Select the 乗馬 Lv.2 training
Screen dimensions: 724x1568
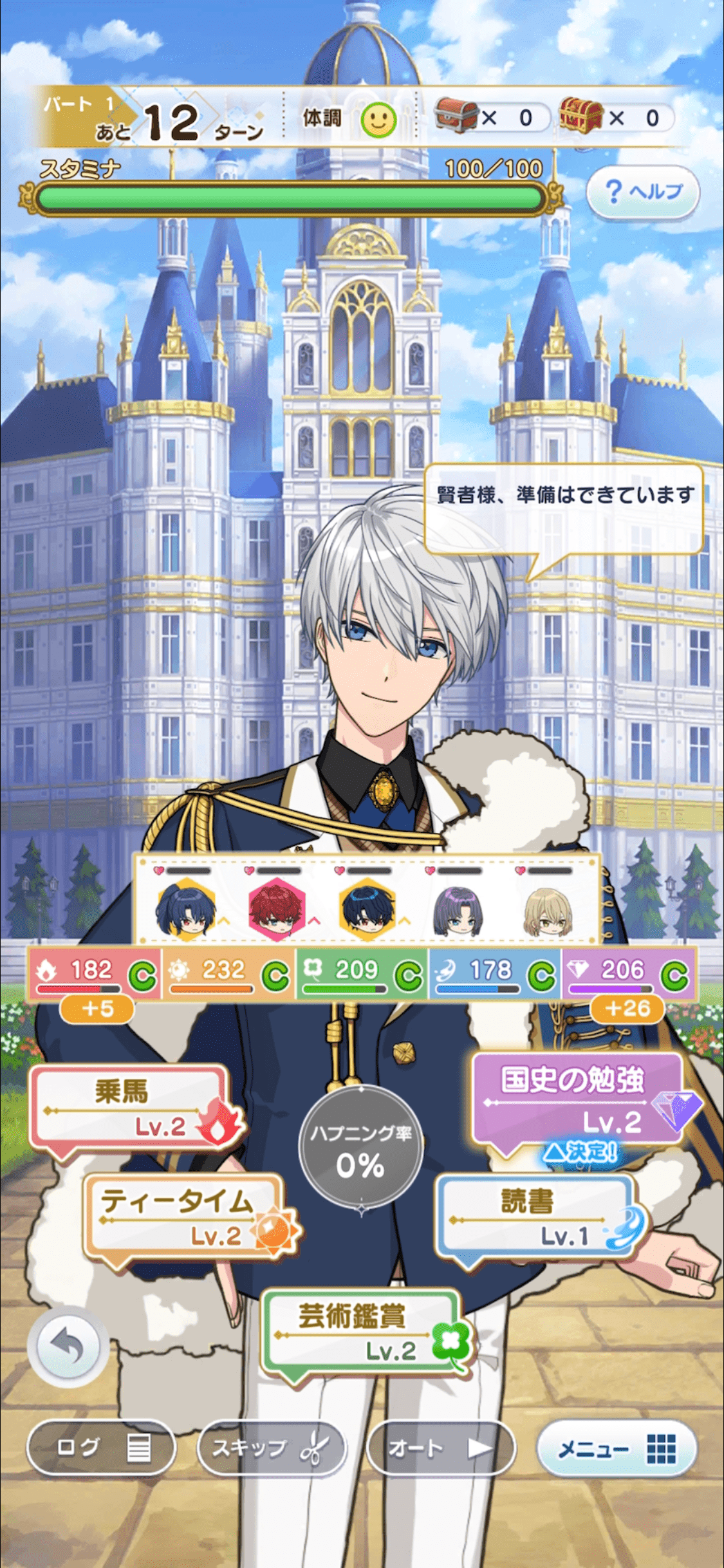(x=129, y=1106)
